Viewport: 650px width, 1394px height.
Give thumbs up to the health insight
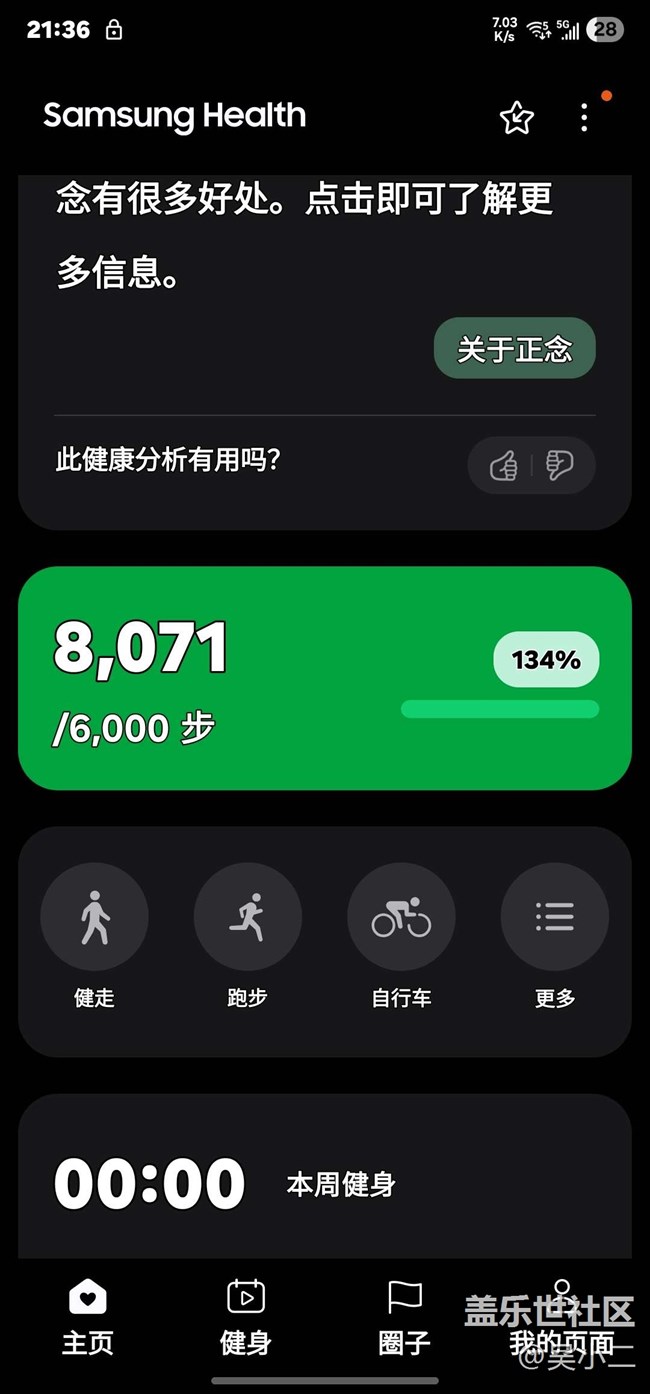point(503,466)
